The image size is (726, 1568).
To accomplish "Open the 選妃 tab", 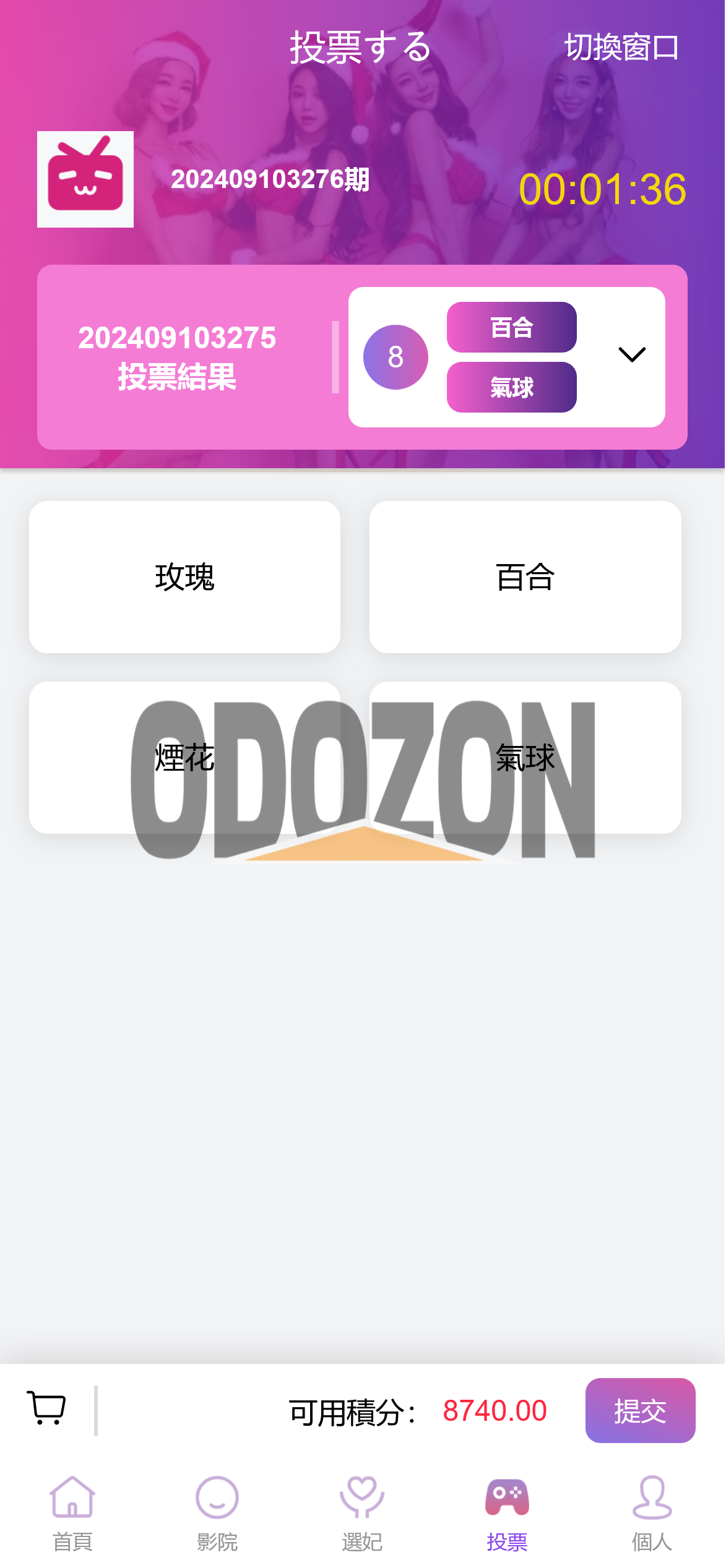I will (x=362, y=1512).
